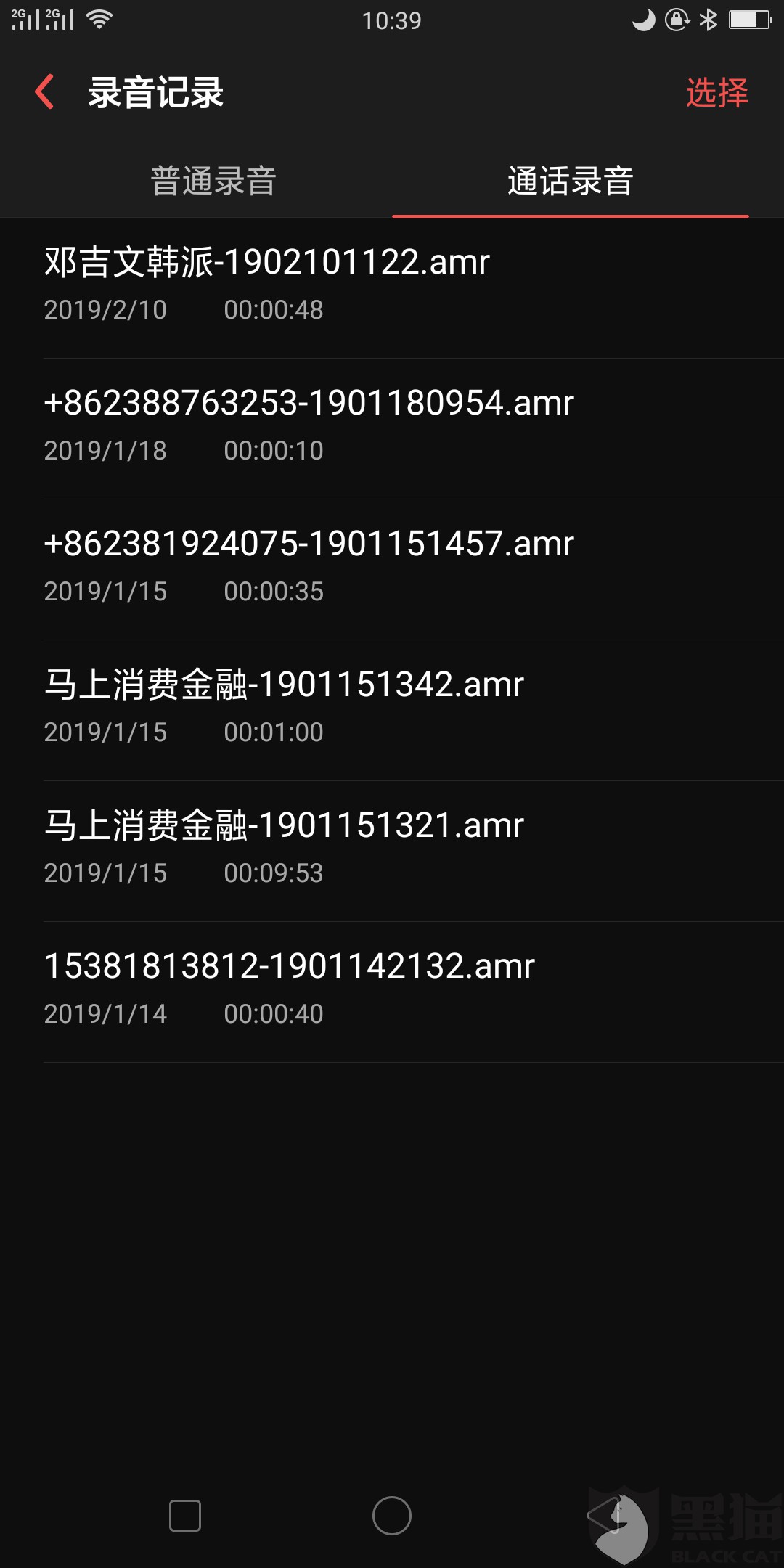Tap the system home button
Image resolution: width=784 pixels, height=1568 pixels.
tap(392, 1516)
